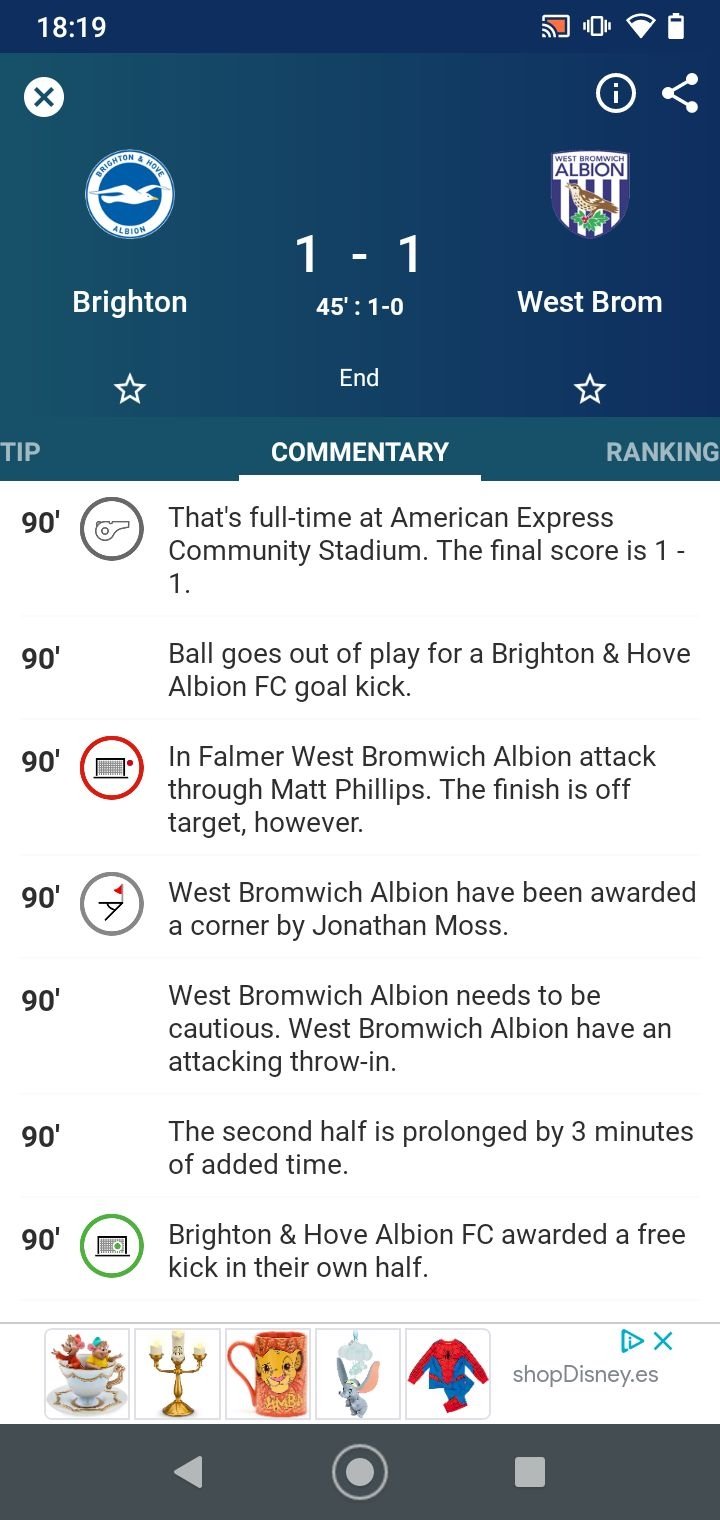Close the shopDisney ad banner
Image resolution: width=720 pixels, height=1520 pixels.
coord(662,1341)
